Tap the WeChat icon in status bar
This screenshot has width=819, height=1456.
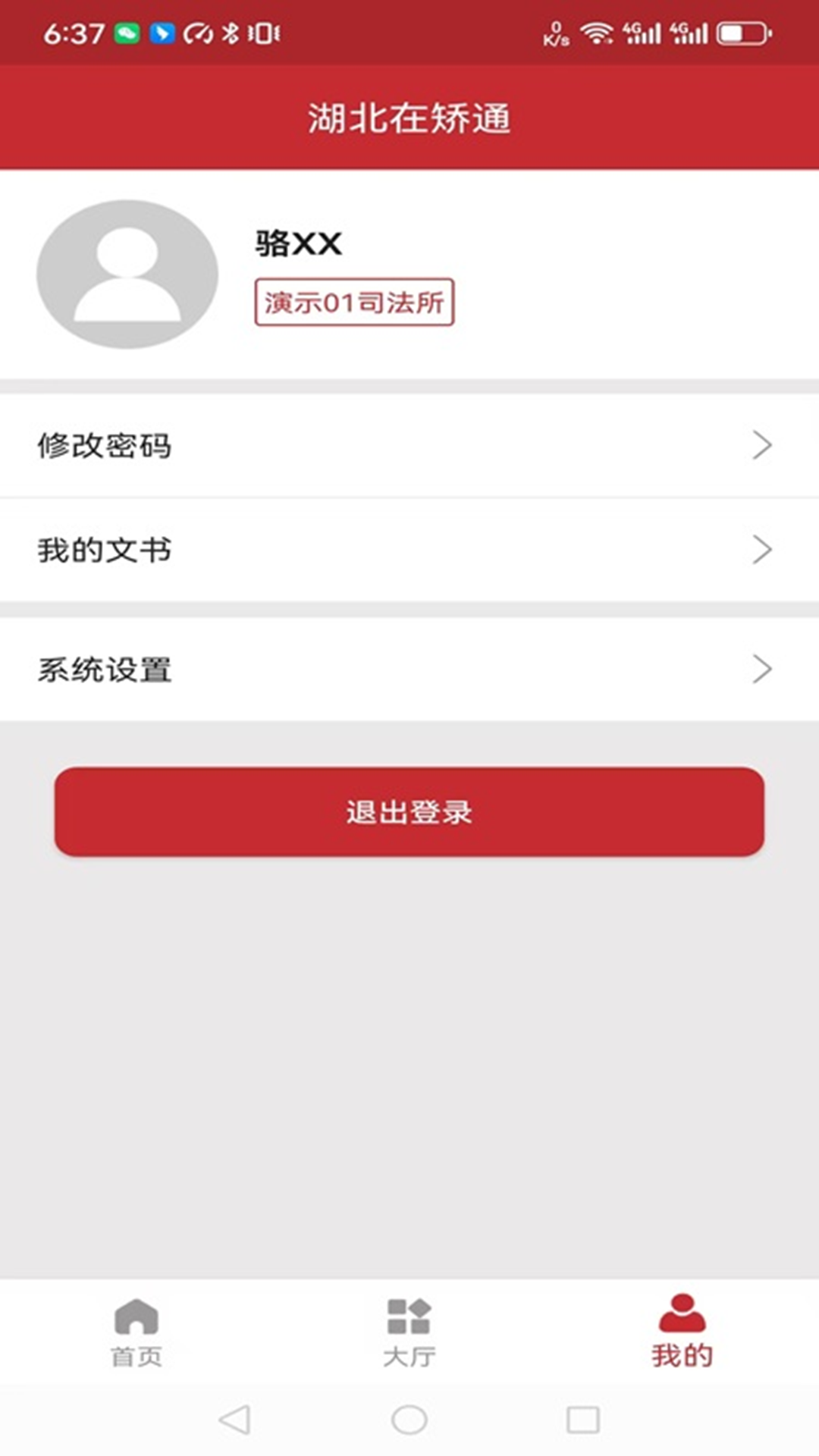[127, 33]
